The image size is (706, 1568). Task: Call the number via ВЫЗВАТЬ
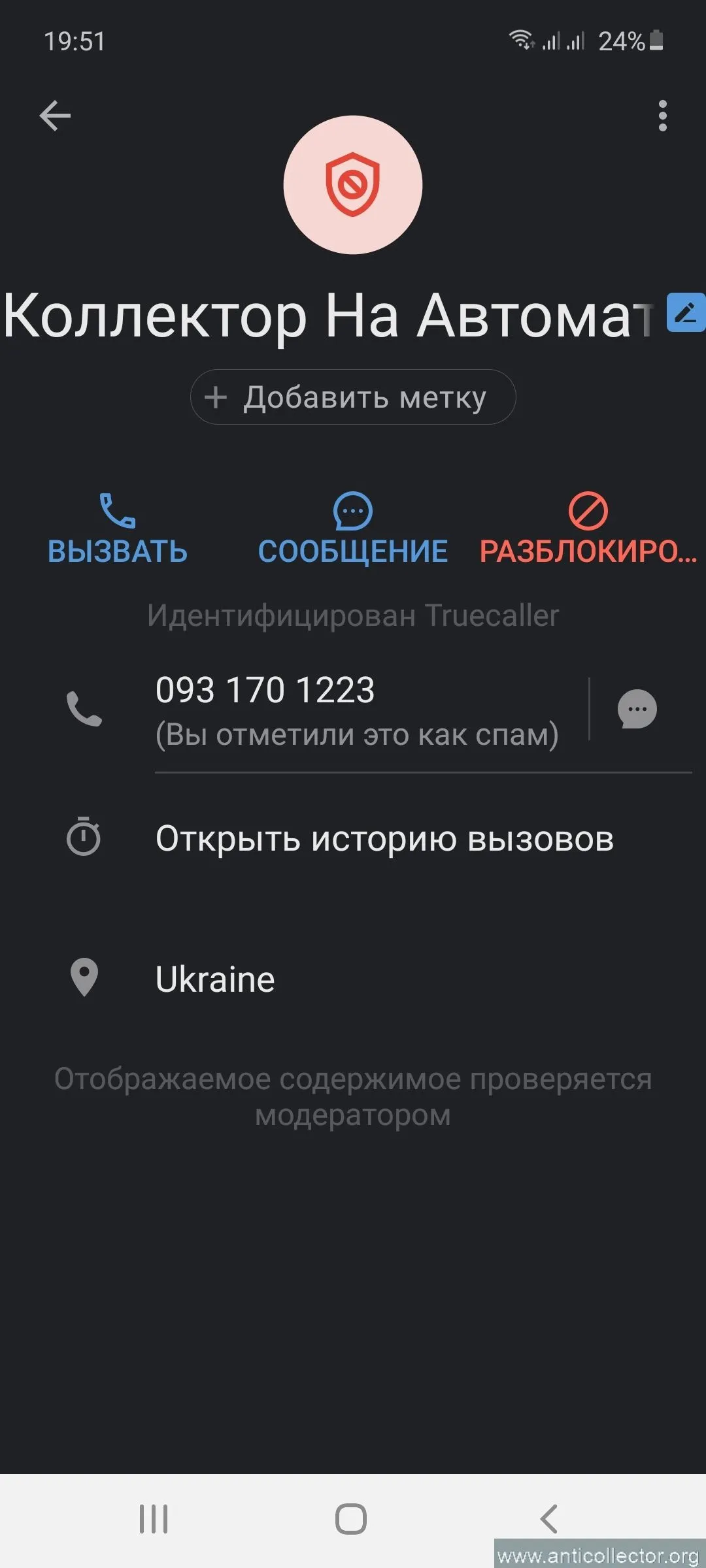click(118, 529)
